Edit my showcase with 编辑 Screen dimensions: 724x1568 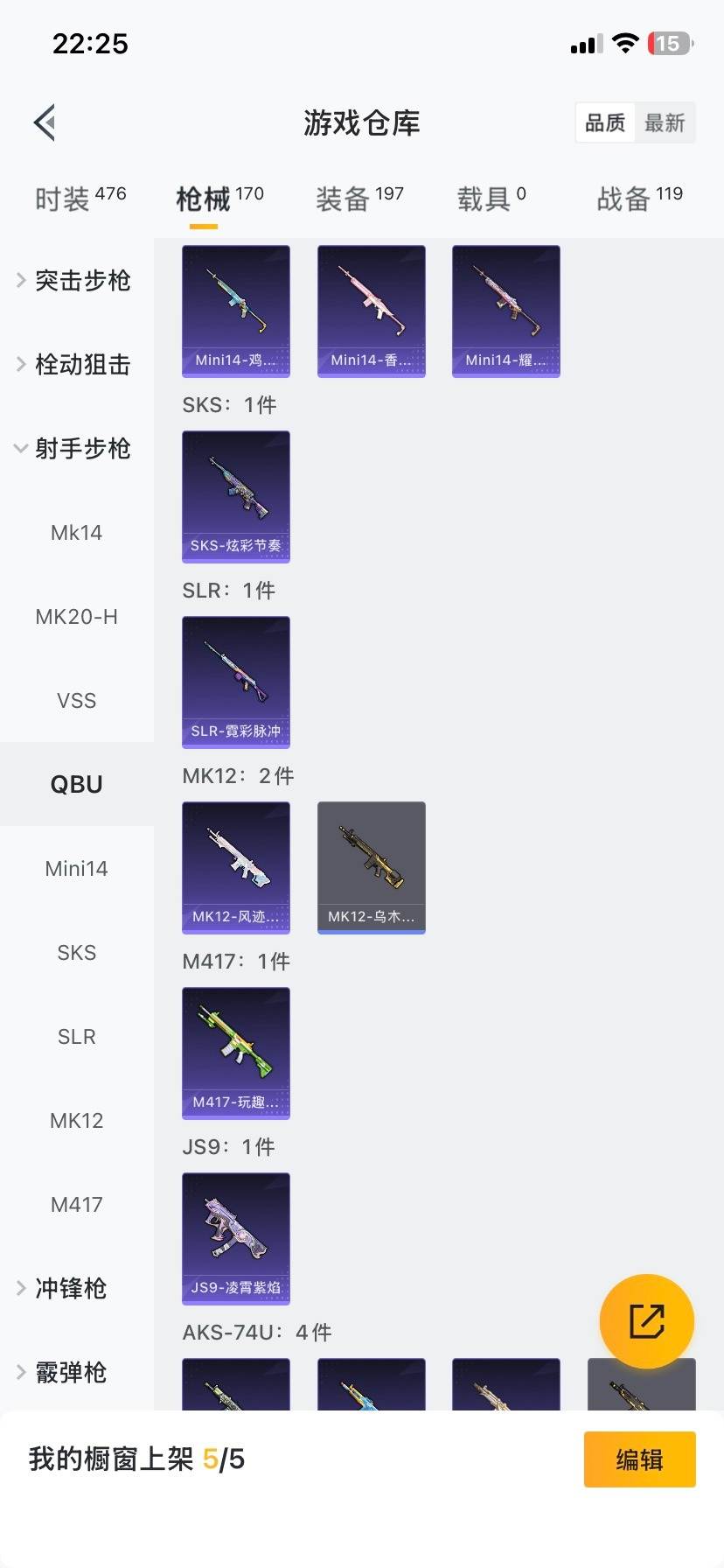(639, 1459)
